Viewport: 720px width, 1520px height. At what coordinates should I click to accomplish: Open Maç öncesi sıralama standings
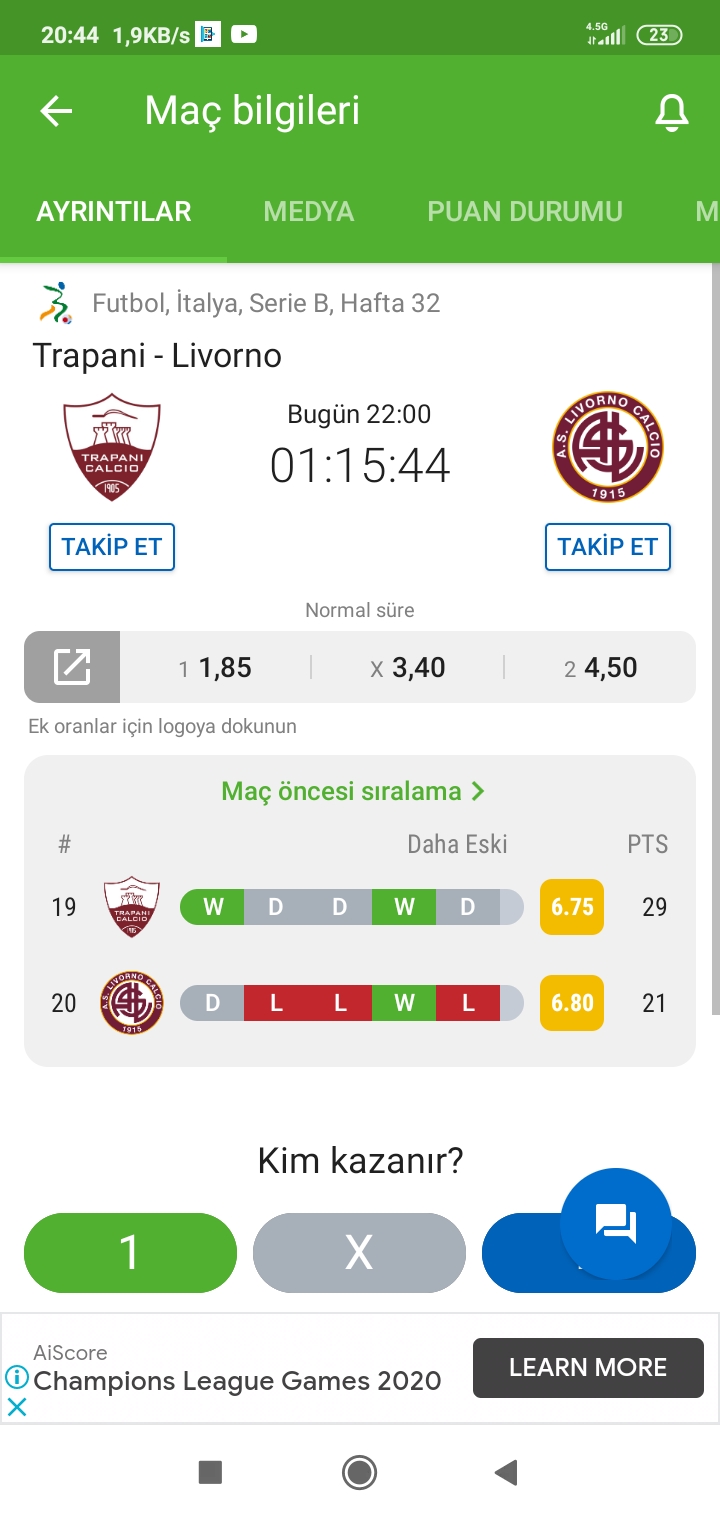pos(353,791)
